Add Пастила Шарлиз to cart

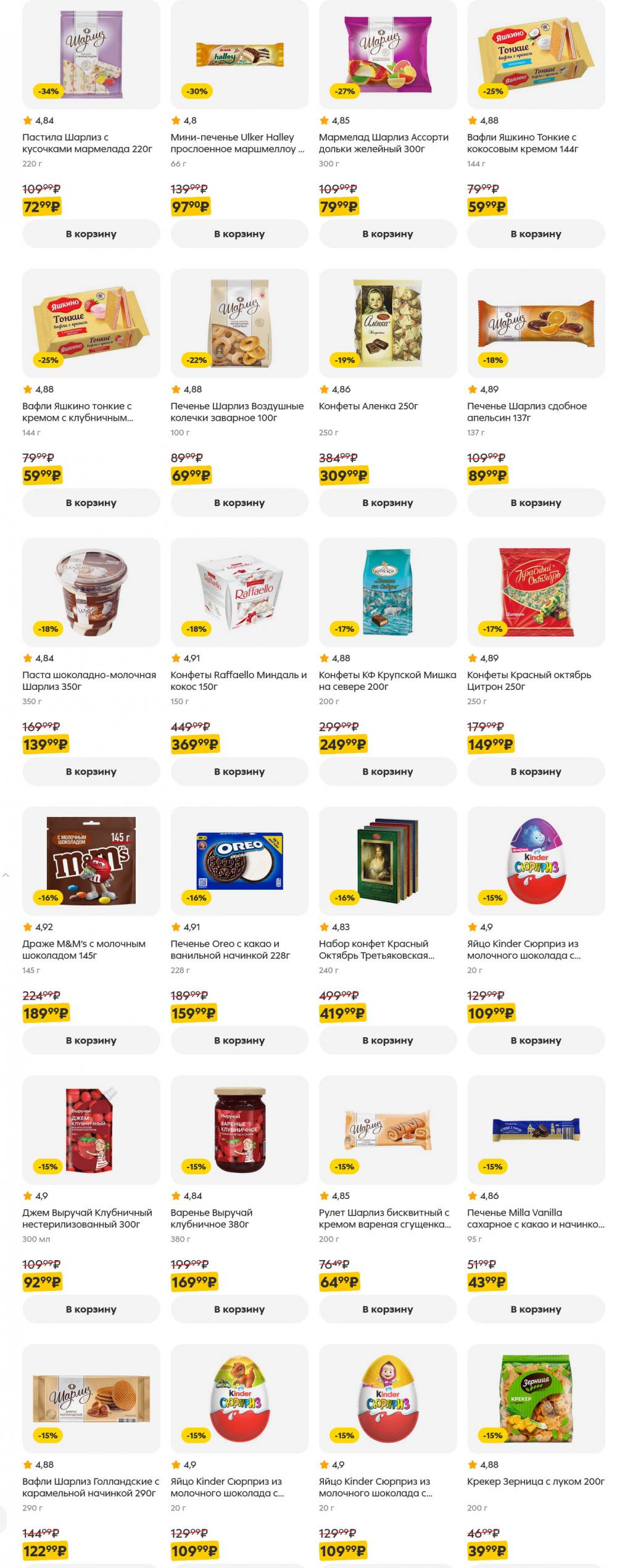click(91, 234)
